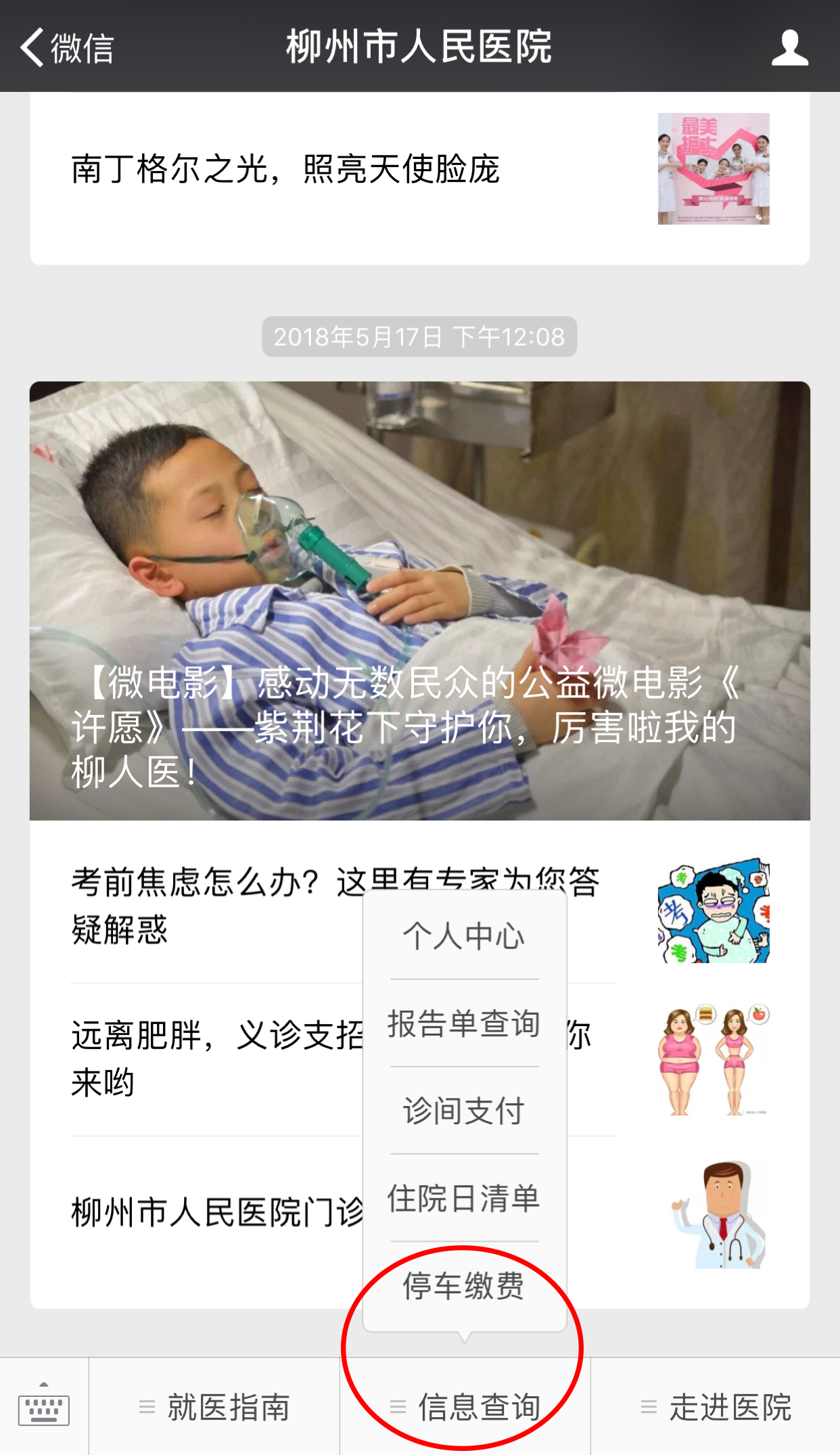Switch to keyboard input mode

(x=44, y=1408)
